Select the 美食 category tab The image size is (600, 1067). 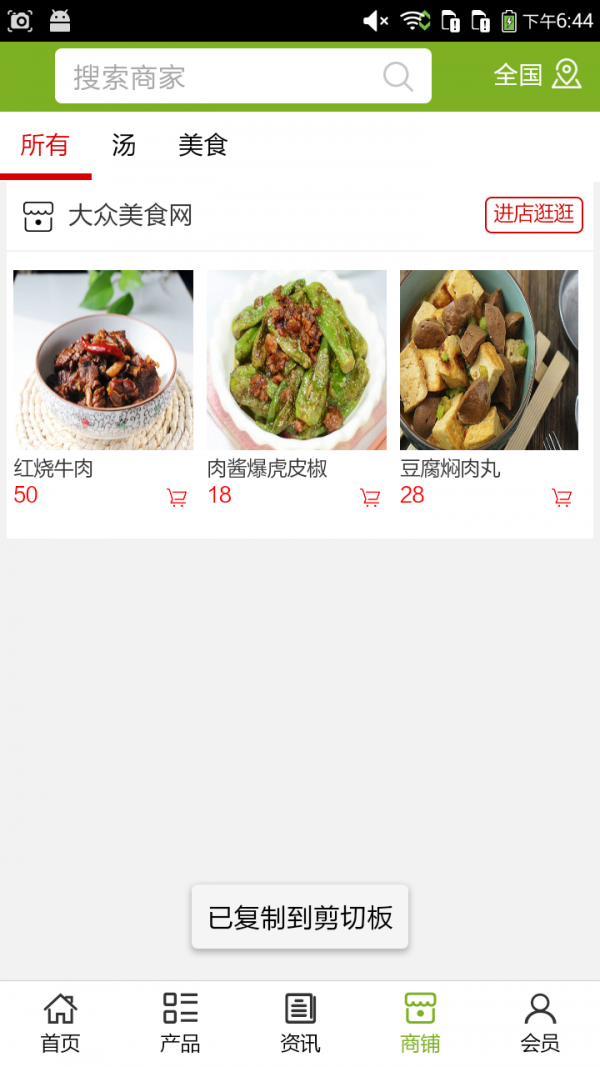coord(203,146)
